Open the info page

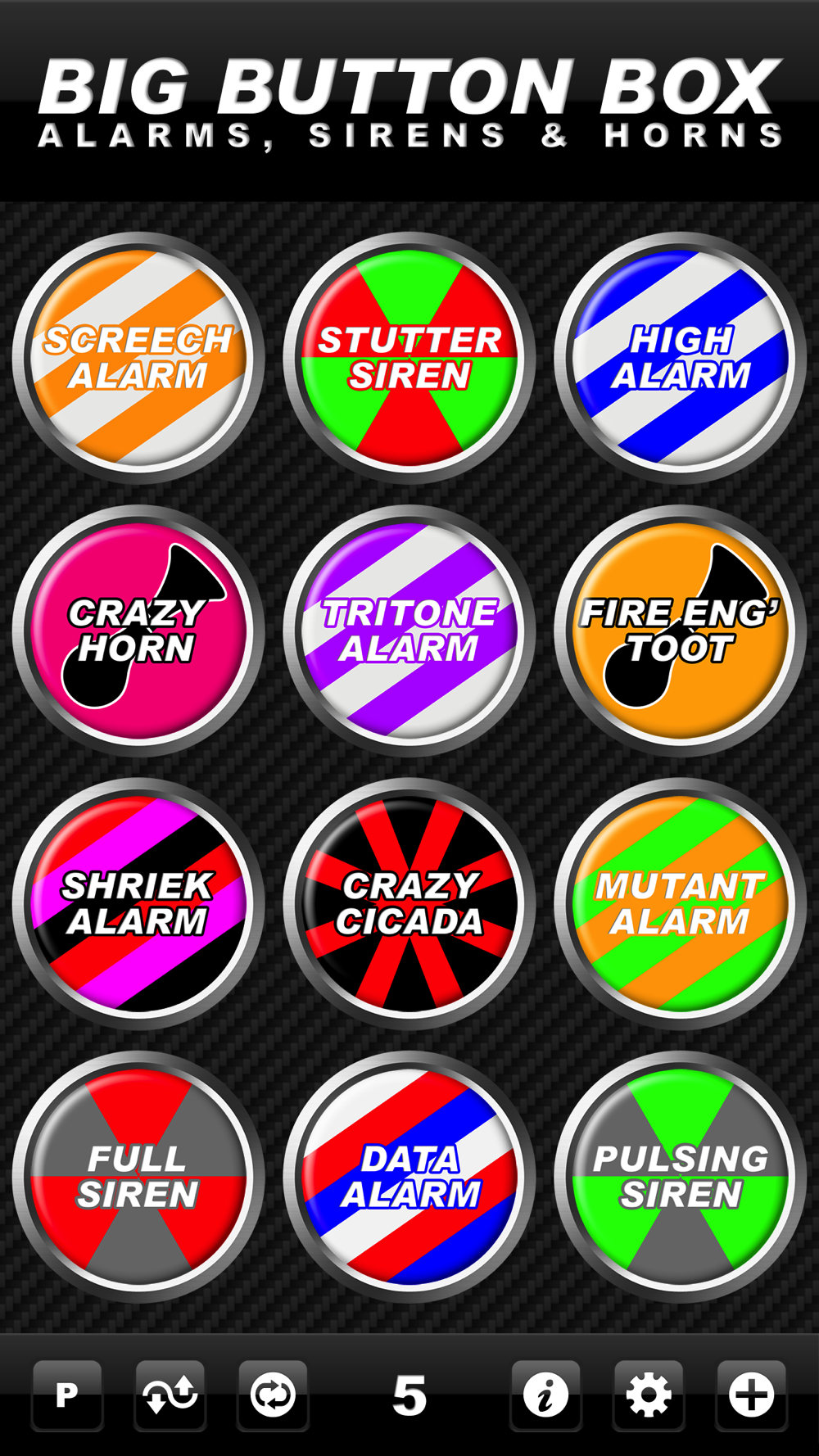pos(545,1395)
